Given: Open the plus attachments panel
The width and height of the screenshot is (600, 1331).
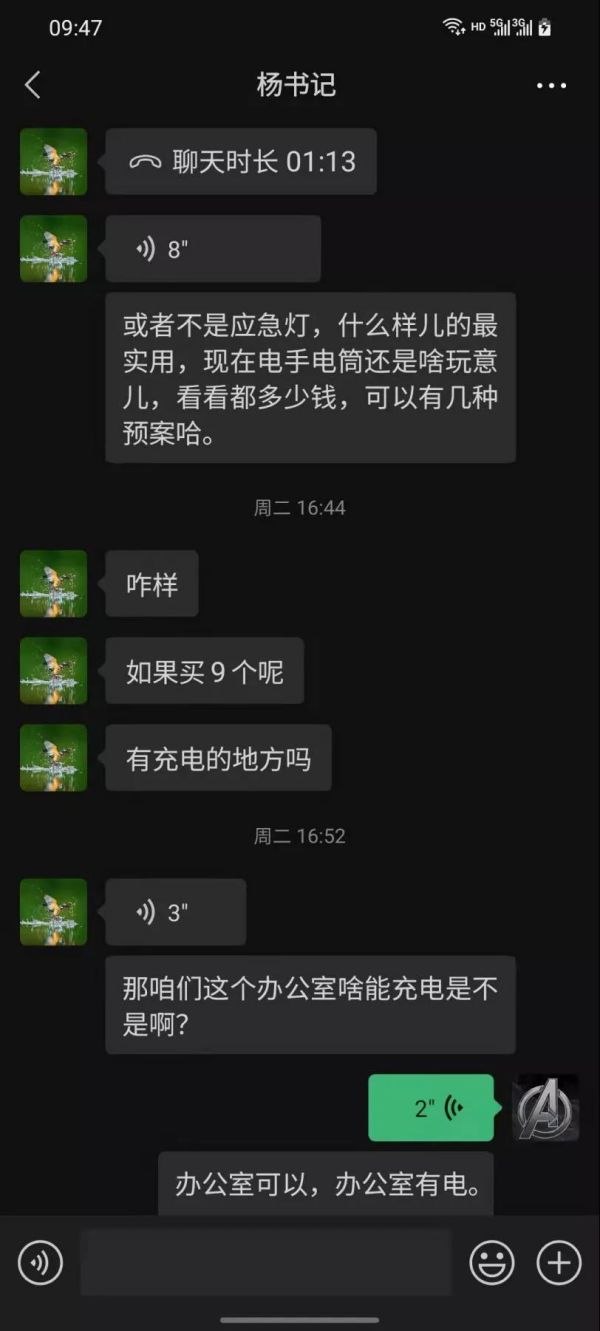Looking at the screenshot, I should (559, 1263).
